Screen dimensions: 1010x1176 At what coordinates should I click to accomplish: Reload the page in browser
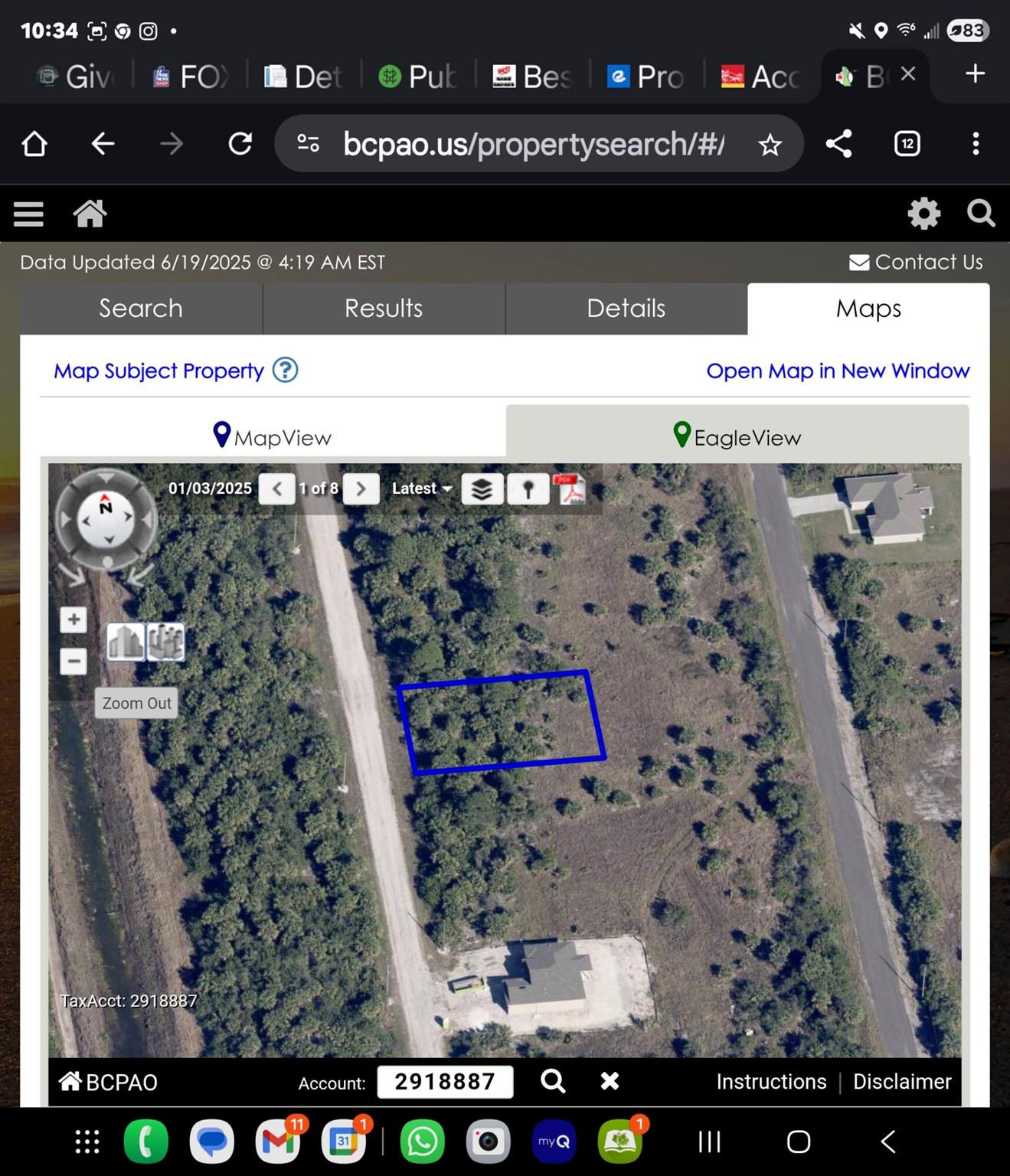coord(240,143)
